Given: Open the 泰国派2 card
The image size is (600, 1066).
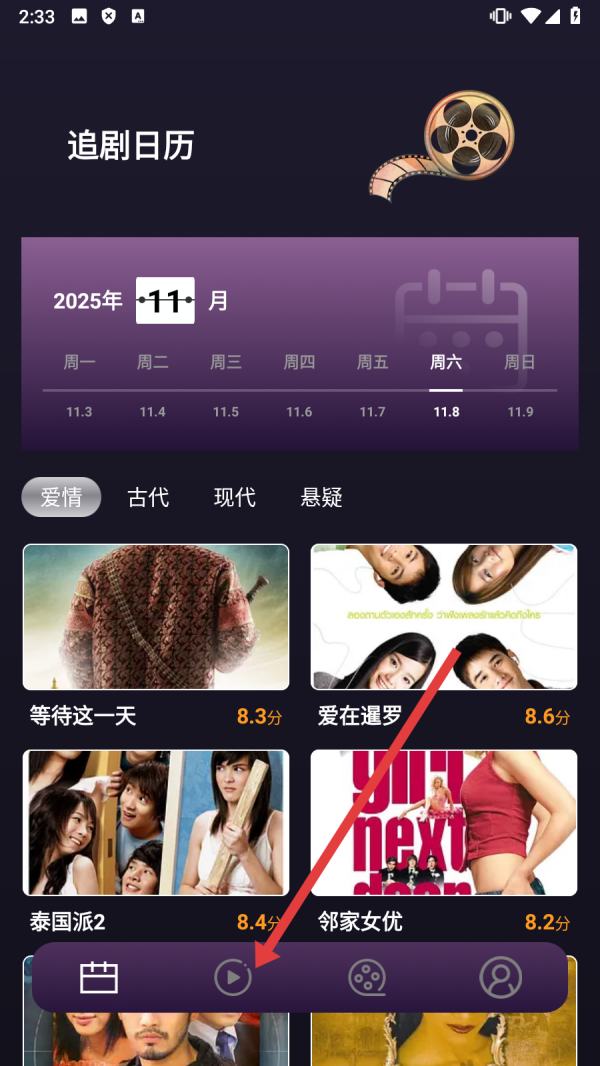Looking at the screenshot, I should pyautogui.click(x=156, y=822).
